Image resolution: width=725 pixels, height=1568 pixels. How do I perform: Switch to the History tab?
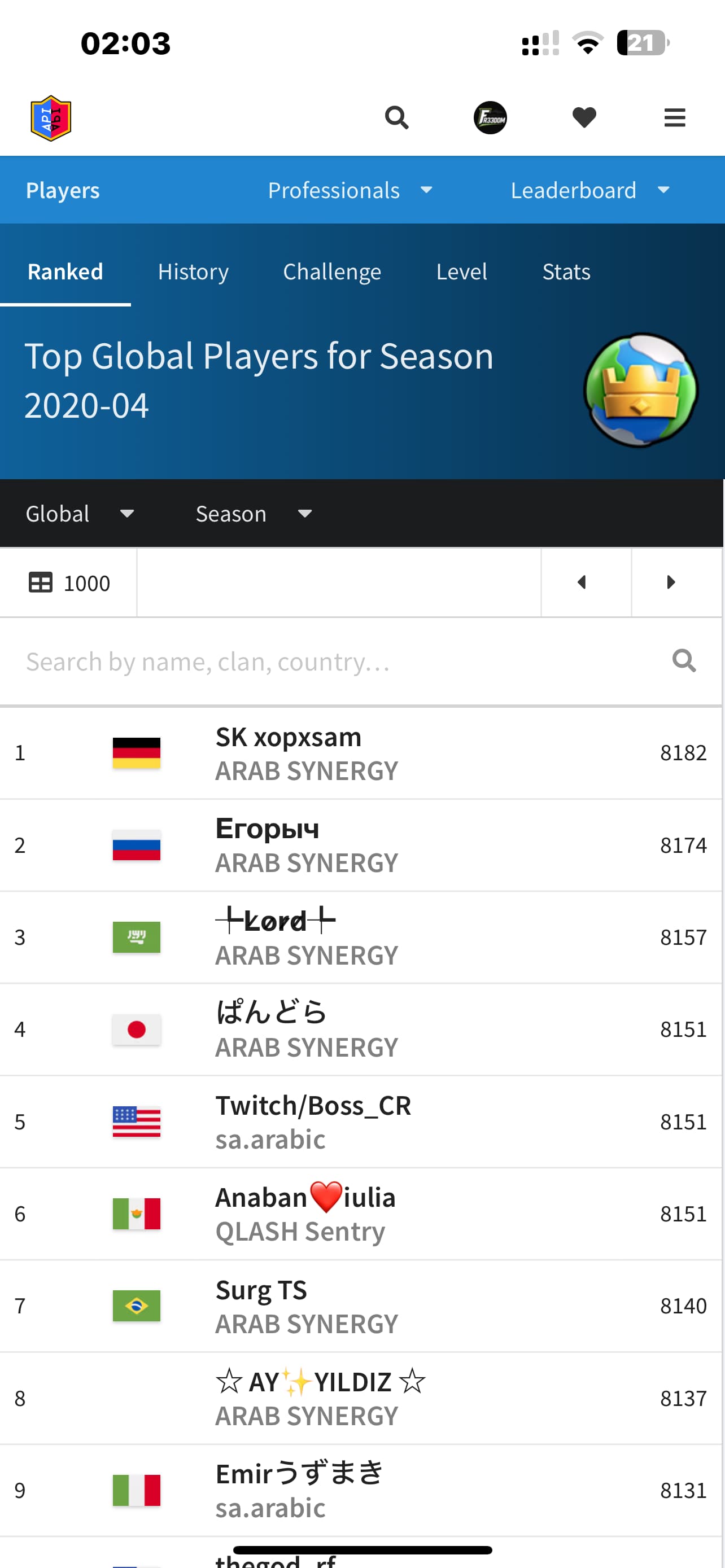(x=193, y=271)
